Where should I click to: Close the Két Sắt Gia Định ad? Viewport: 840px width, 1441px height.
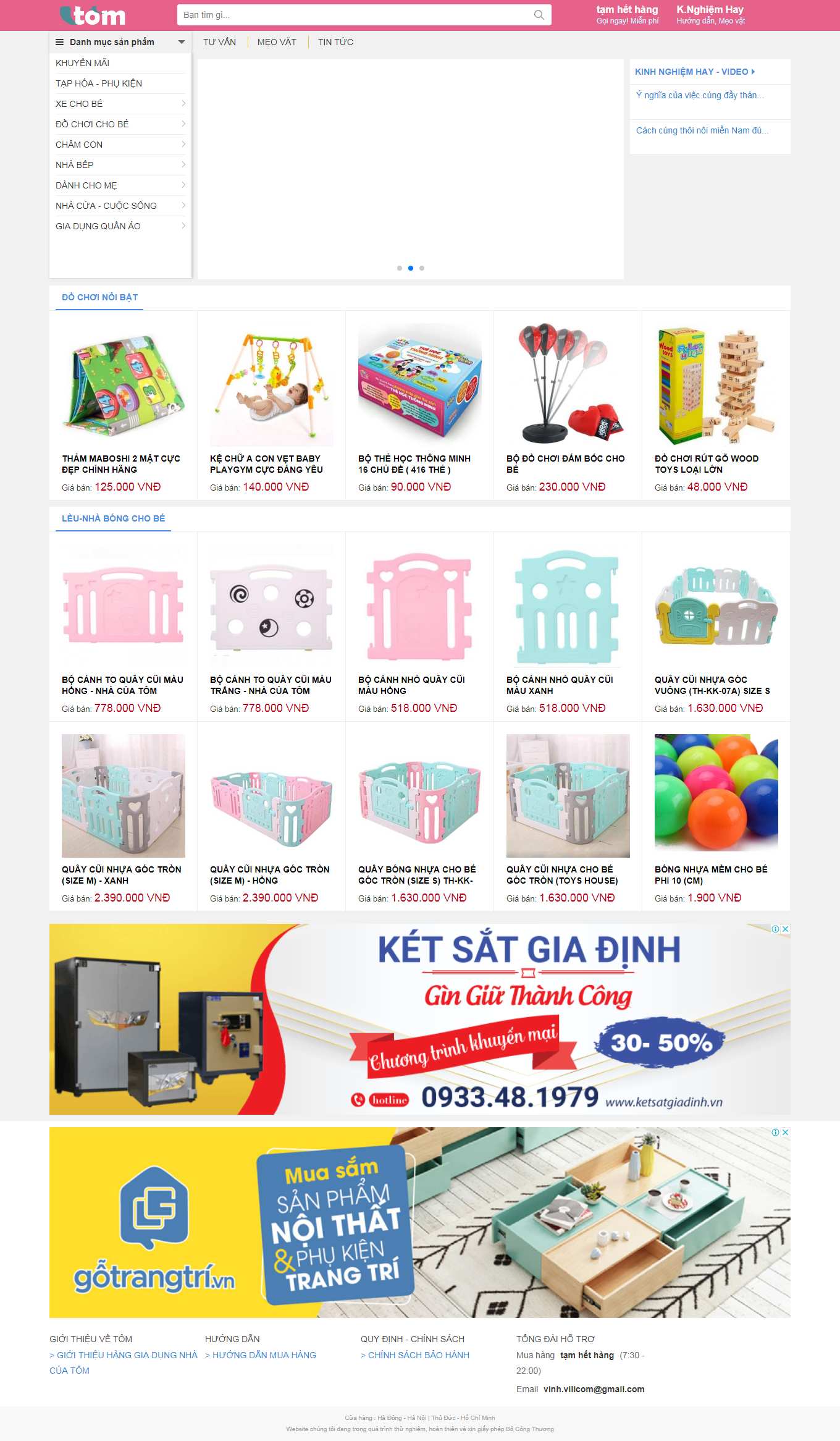click(x=785, y=929)
